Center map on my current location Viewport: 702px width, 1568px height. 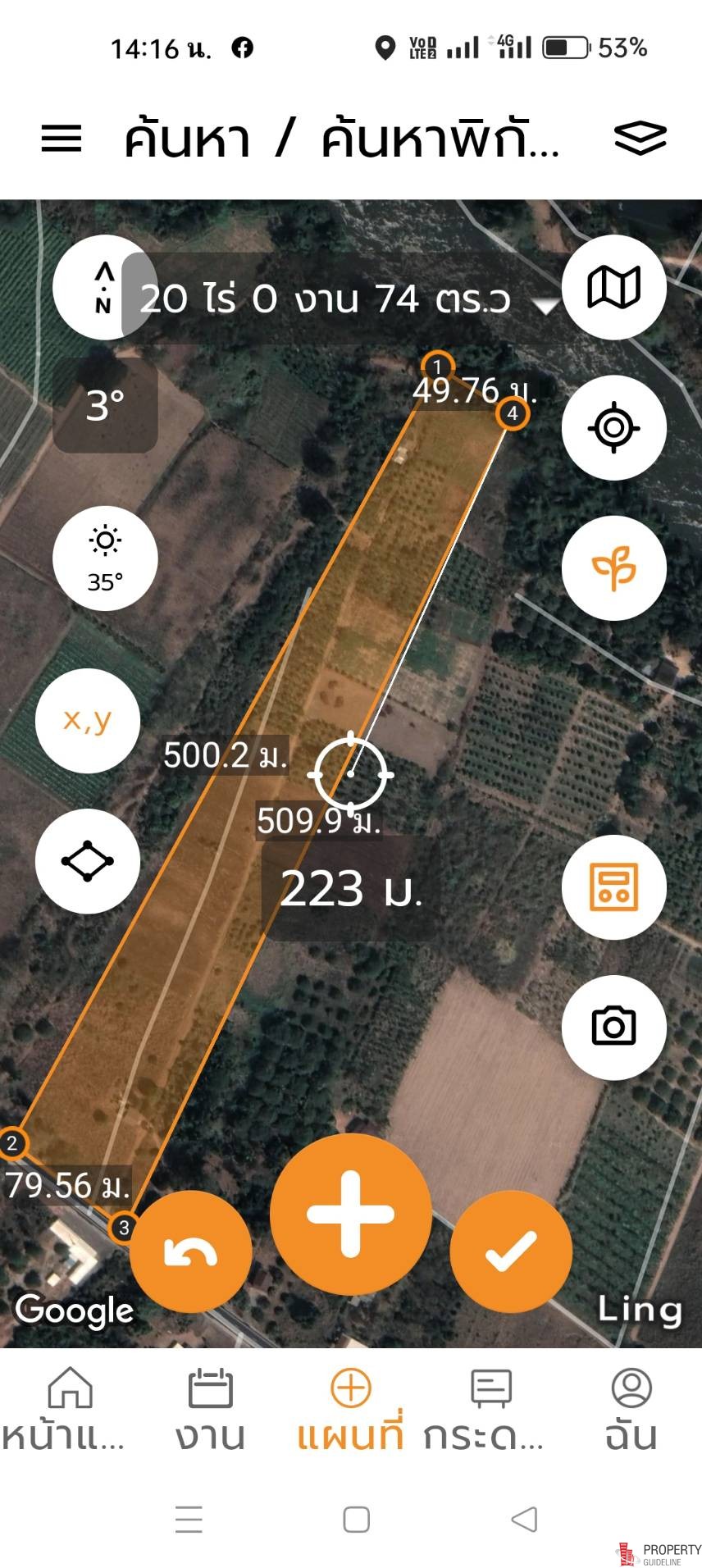point(613,427)
